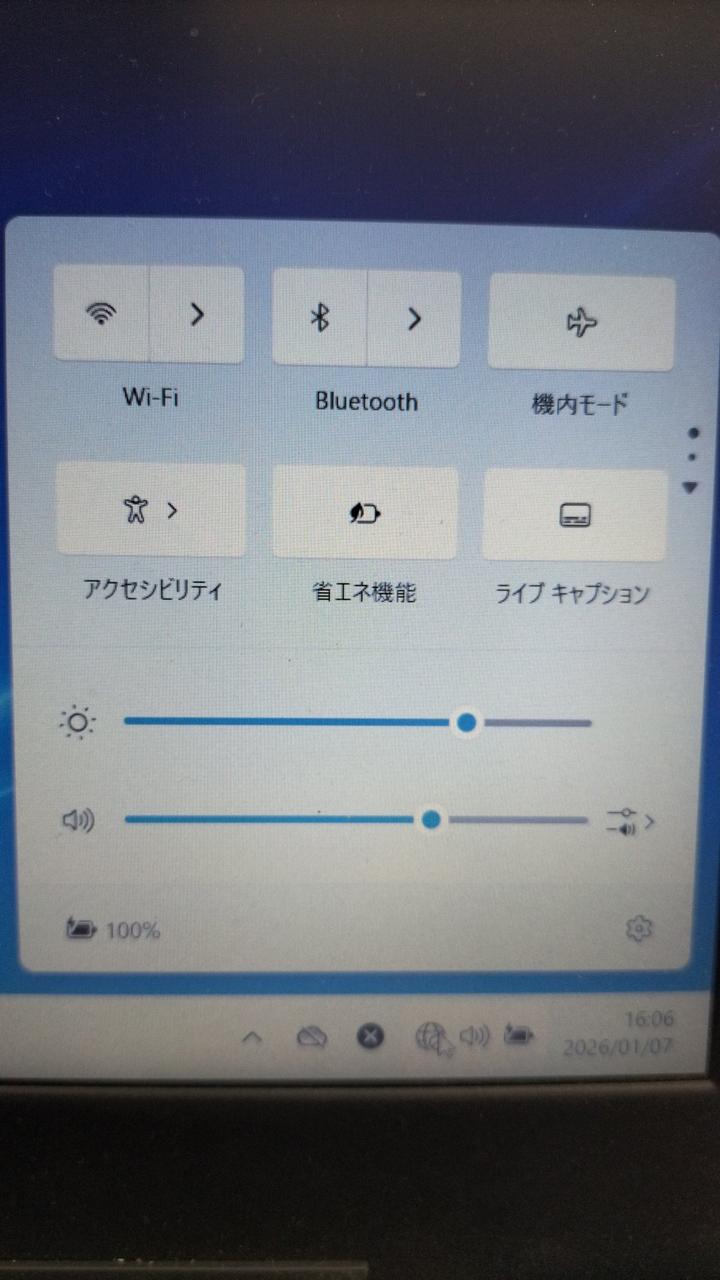Expand the Wi-Fi networks chevron
This screenshot has width=720, height=1280.
[x=197, y=314]
